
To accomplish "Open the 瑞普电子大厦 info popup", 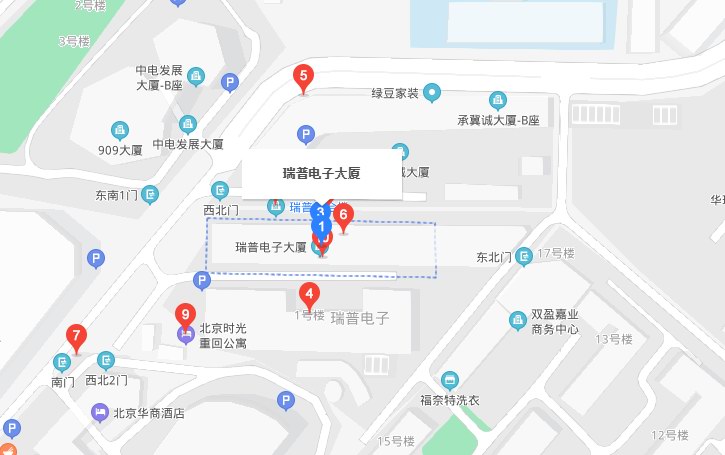I will [321, 173].
